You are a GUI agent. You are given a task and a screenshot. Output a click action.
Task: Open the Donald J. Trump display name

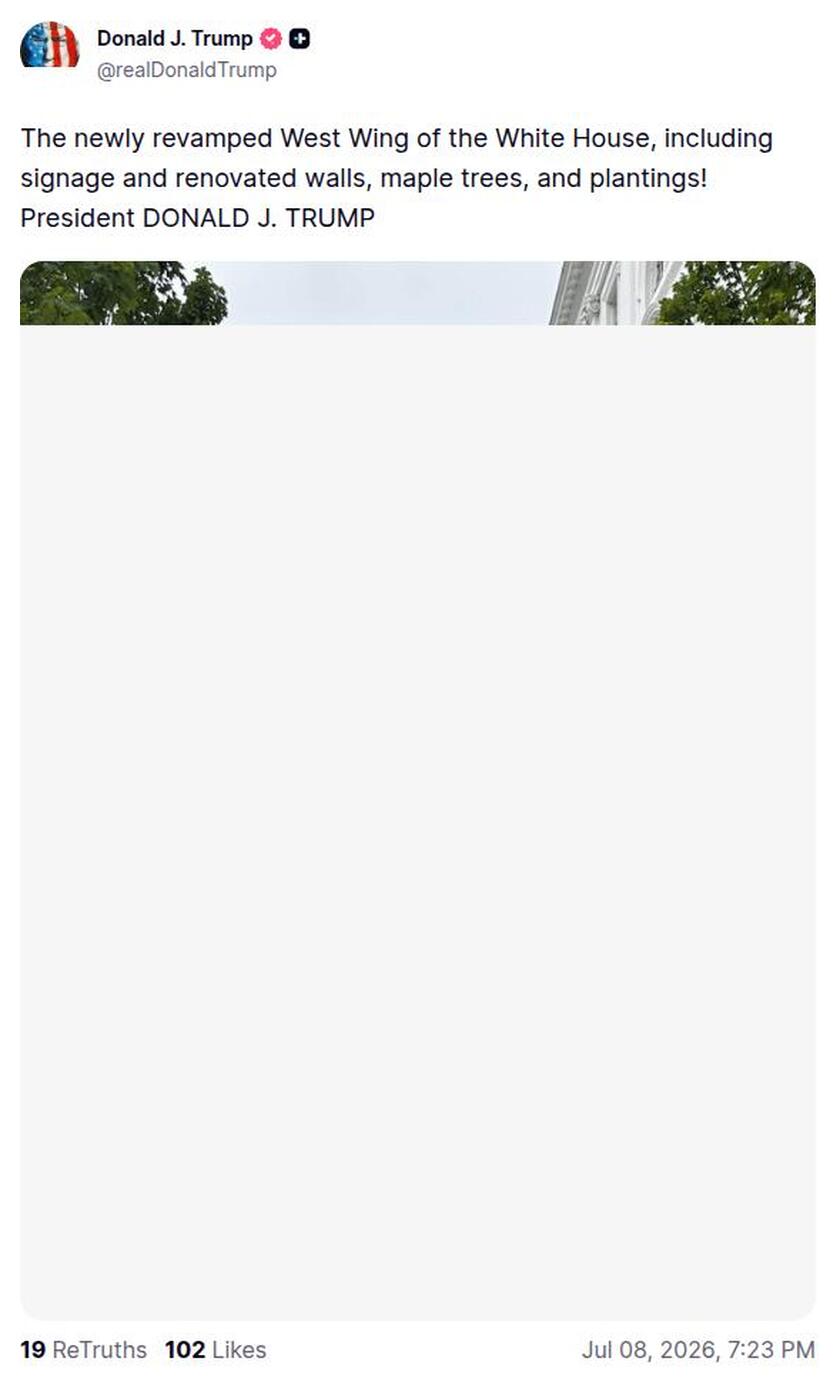point(174,39)
